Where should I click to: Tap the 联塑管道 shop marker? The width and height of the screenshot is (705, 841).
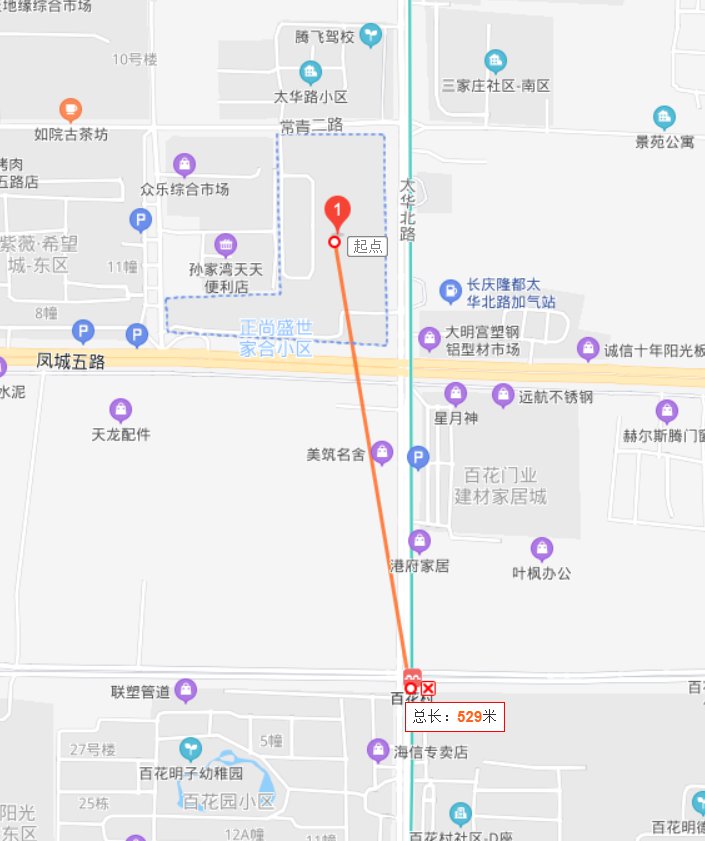(x=185, y=690)
